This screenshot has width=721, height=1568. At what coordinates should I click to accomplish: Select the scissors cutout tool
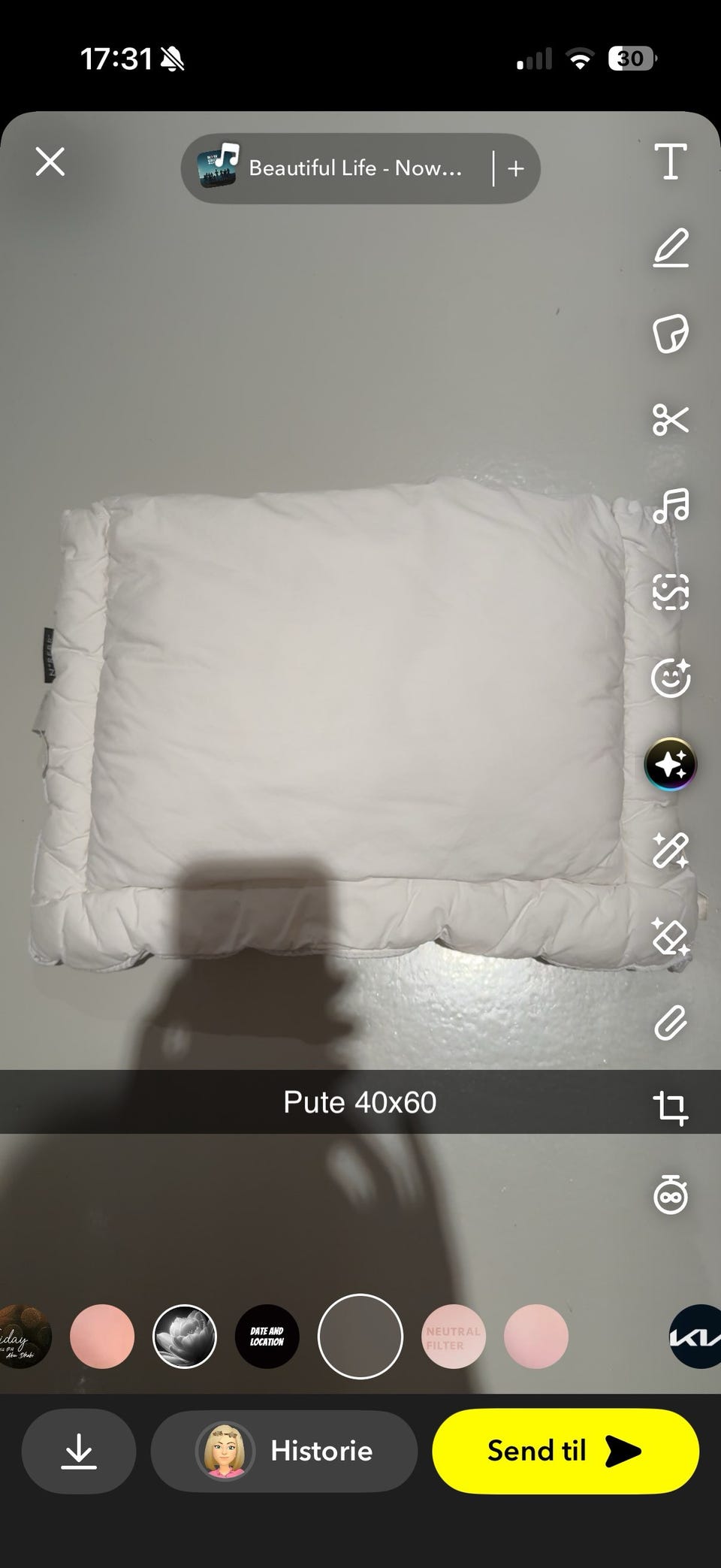(x=670, y=419)
